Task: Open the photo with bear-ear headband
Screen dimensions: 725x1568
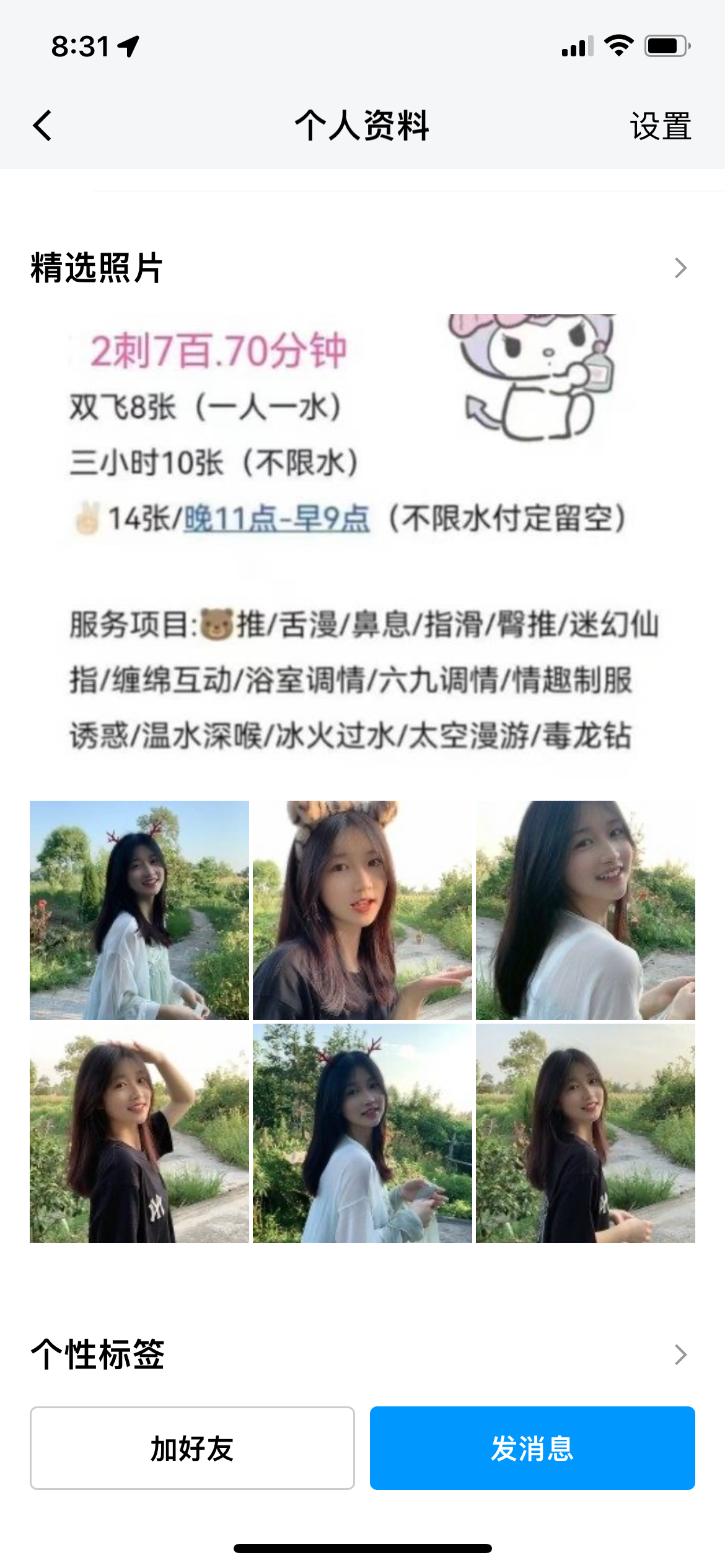Action: pyautogui.click(x=362, y=910)
